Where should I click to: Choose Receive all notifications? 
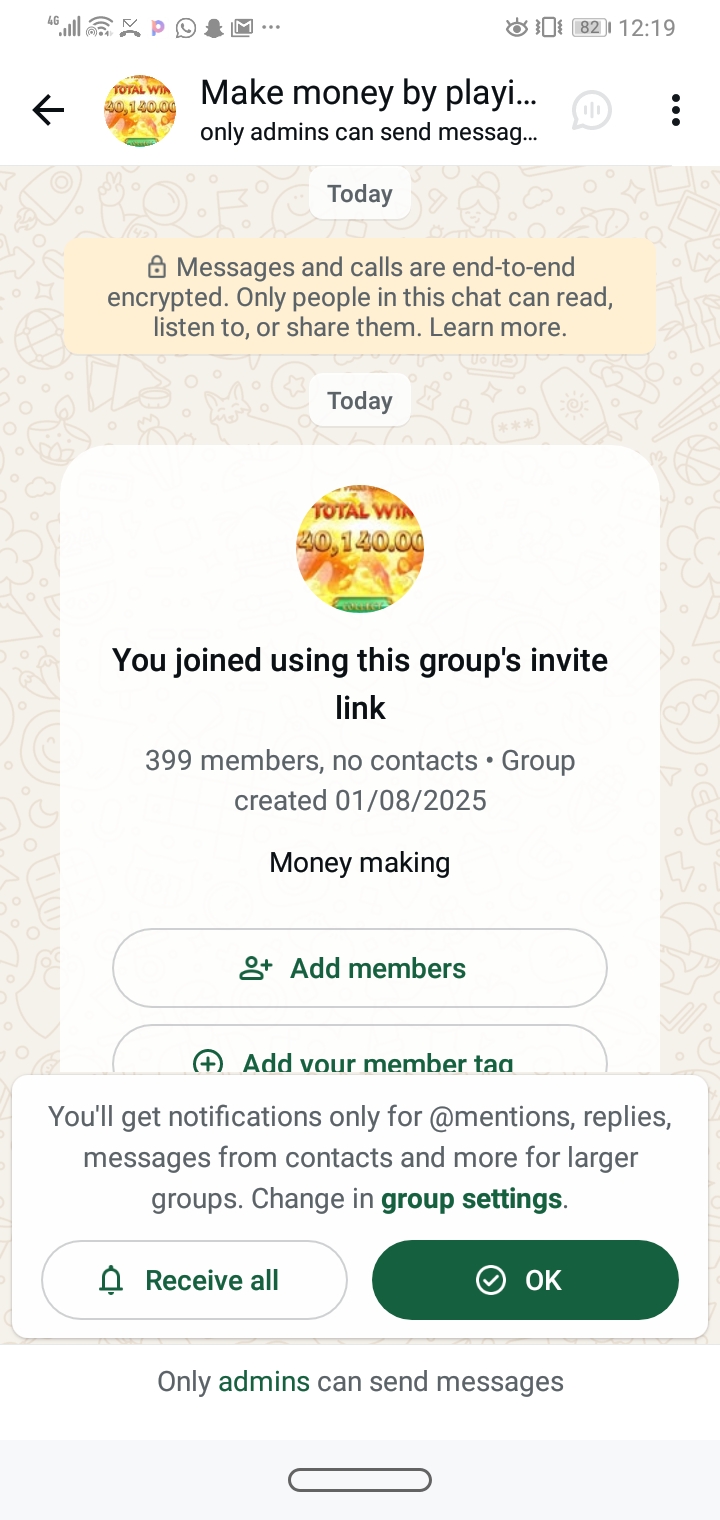[194, 1280]
